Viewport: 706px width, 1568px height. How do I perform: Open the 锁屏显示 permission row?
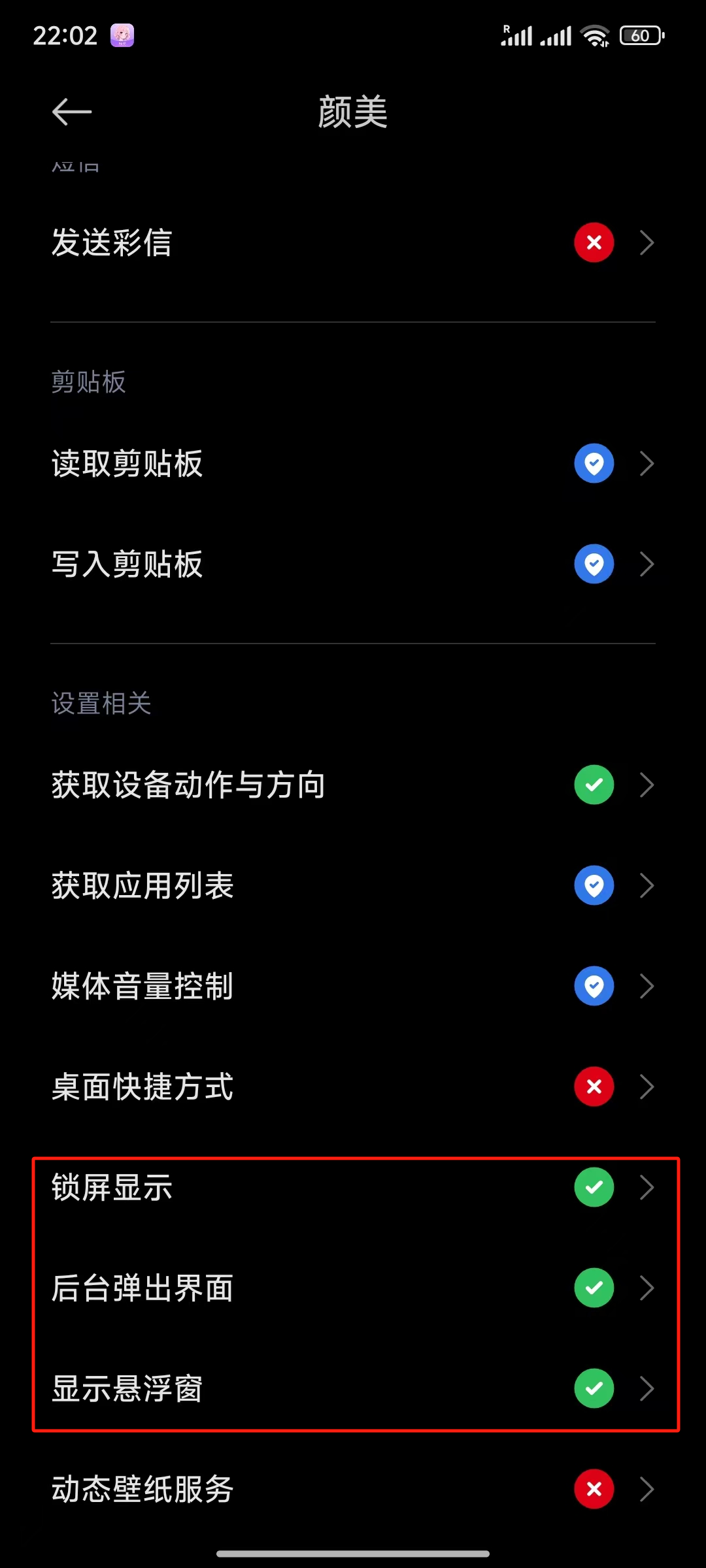click(353, 1188)
